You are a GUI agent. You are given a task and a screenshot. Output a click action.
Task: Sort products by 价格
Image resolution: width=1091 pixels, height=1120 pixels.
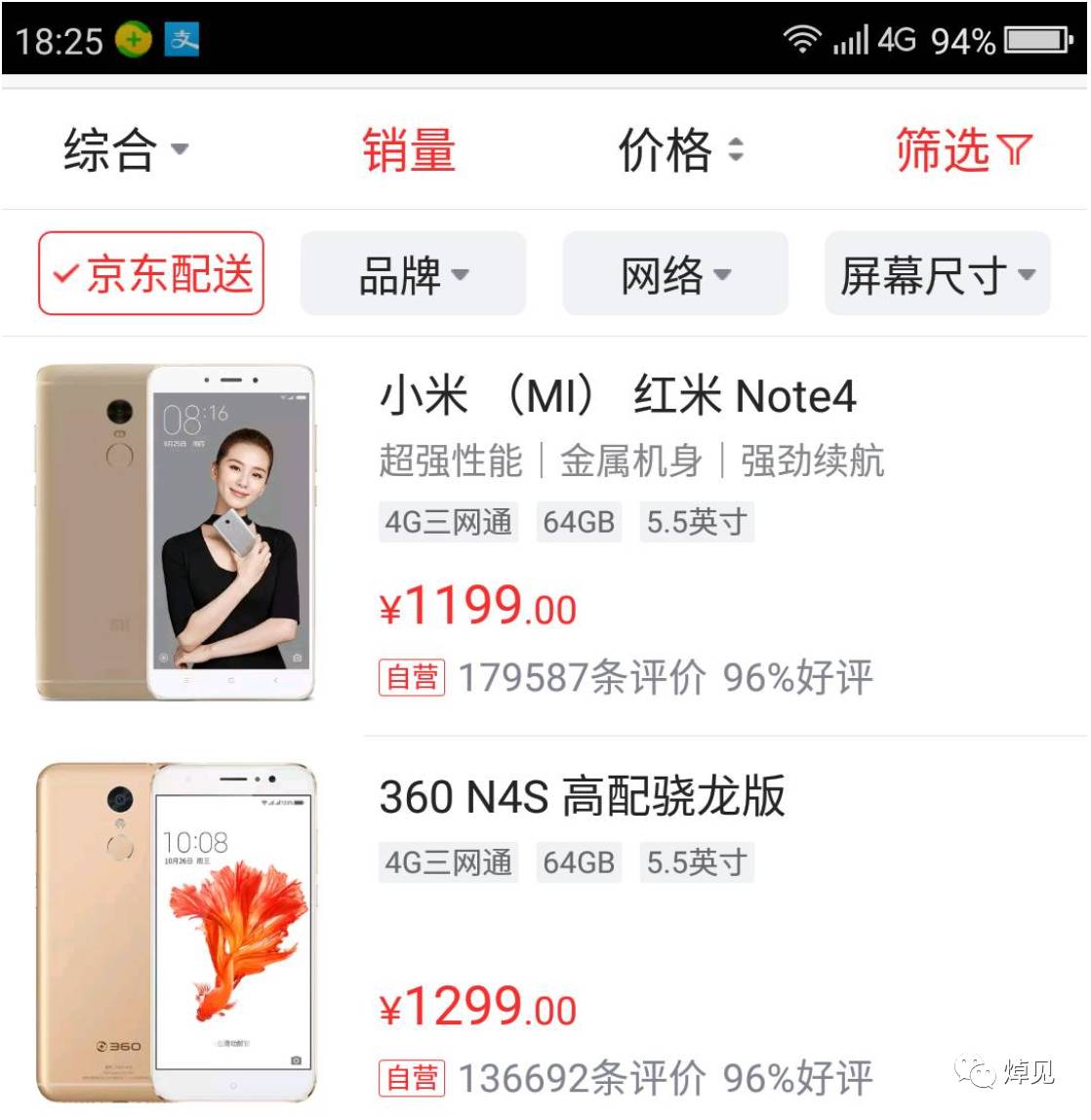point(680,150)
